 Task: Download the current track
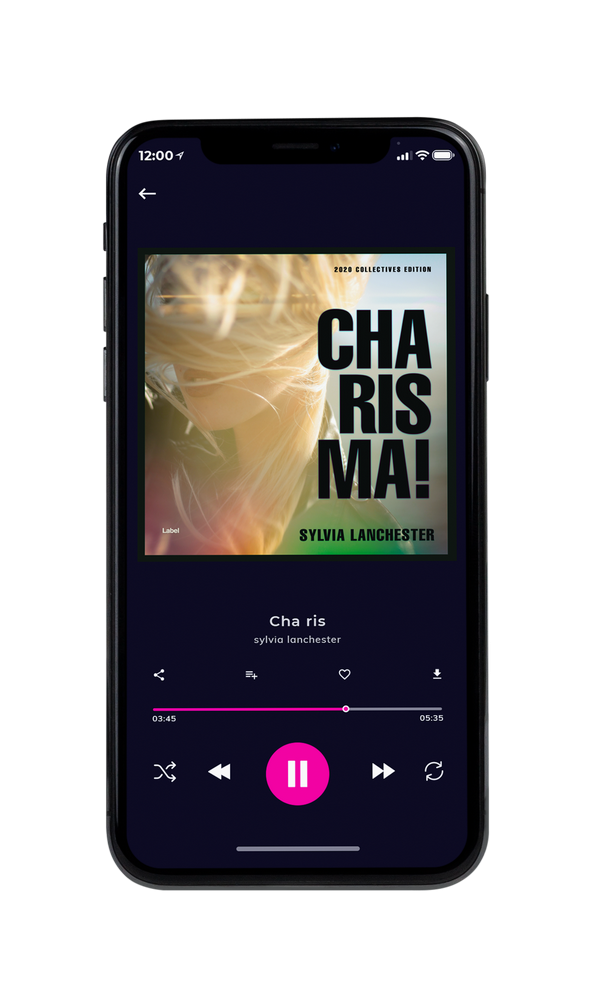[437, 674]
